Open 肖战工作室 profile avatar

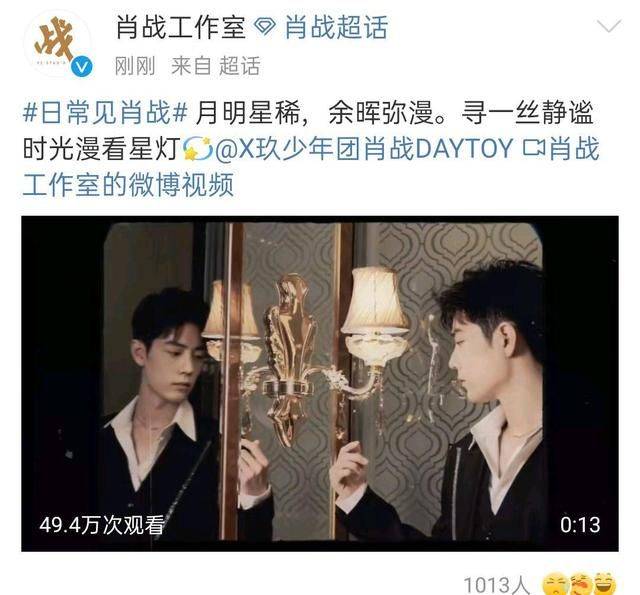click(56, 43)
